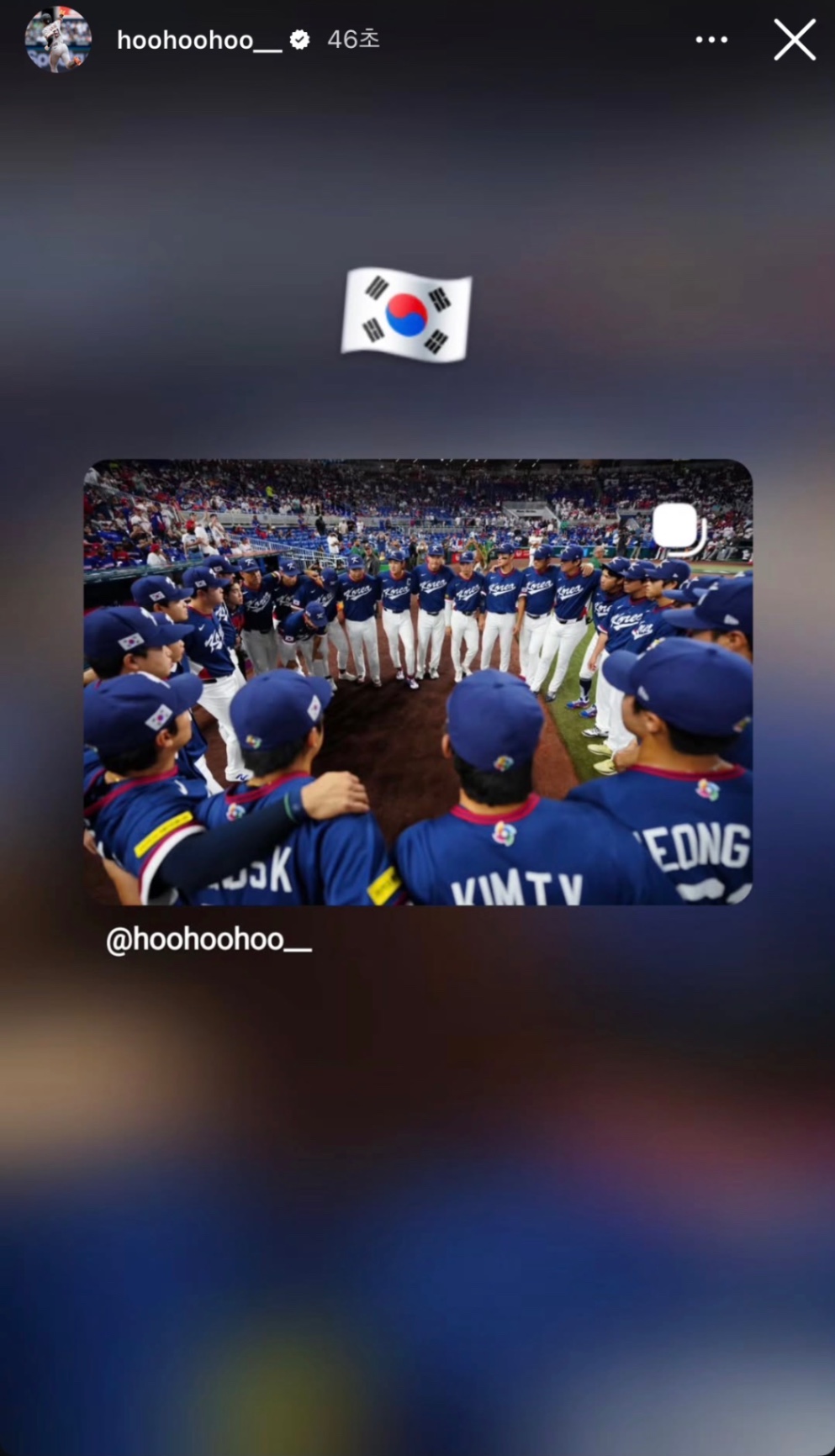Open the three-dot options menu
The image size is (835, 1456).
point(711,40)
